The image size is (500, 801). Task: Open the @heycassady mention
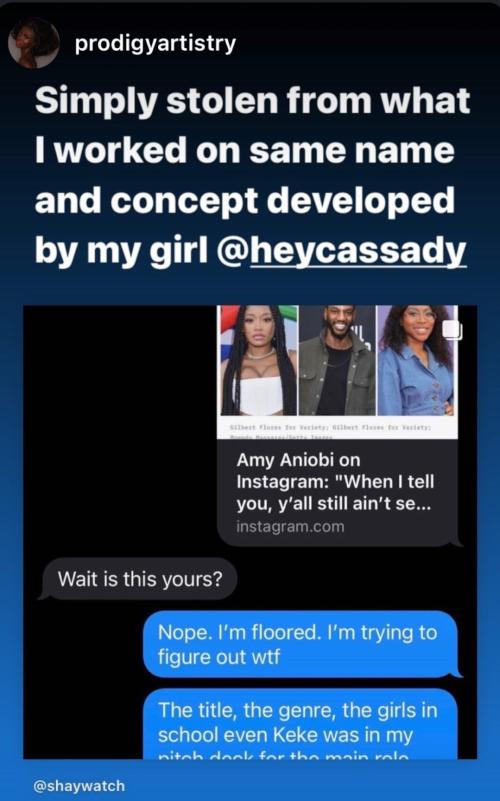click(x=342, y=250)
